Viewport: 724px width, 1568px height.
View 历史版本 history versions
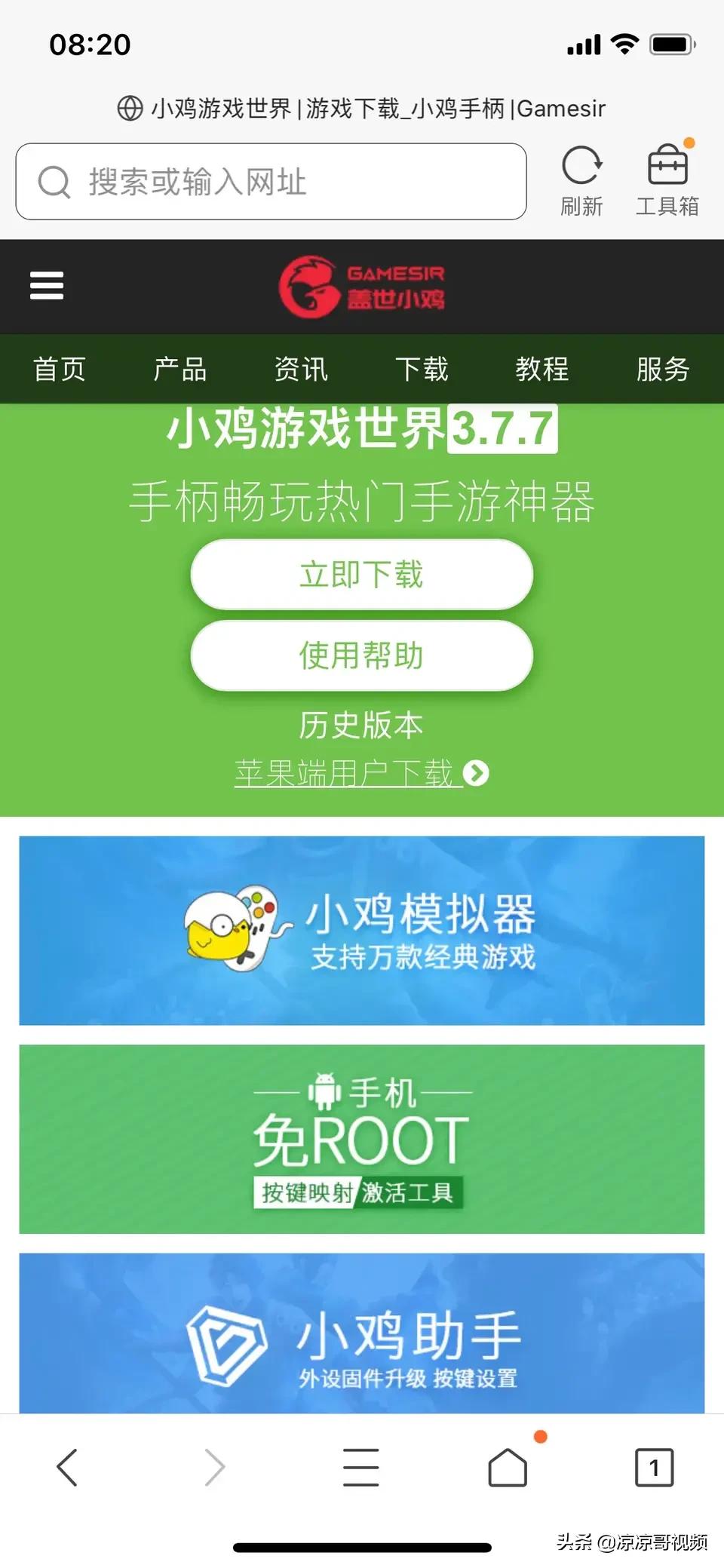coord(361,726)
